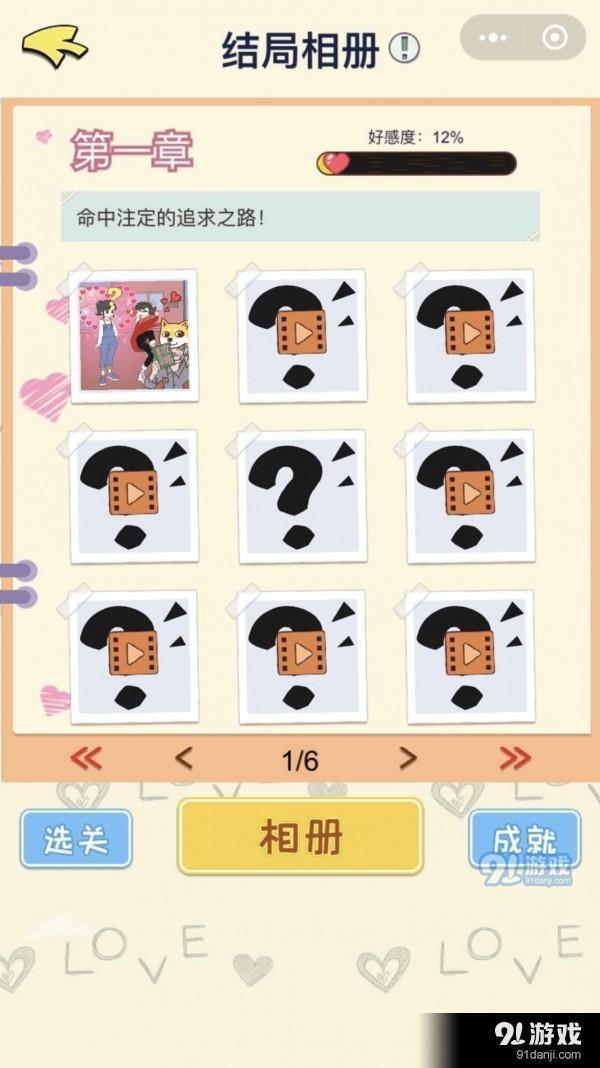Jump to first page with double left arrows
The width and height of the screenshot is (600, 1068).
pyautogui.click(x=87, y=759)
